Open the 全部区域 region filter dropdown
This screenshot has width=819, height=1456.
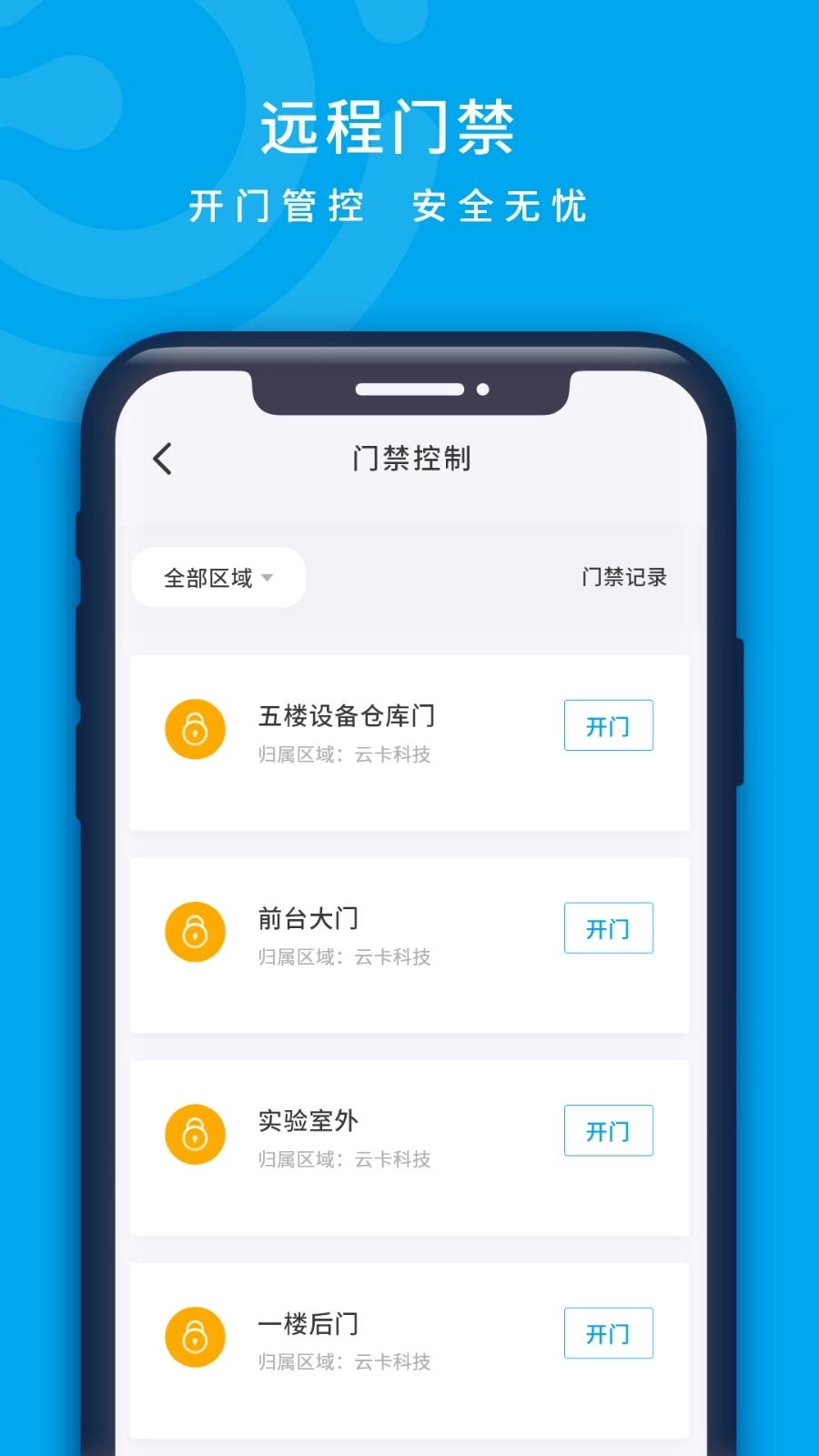click(x=217, y=577)
